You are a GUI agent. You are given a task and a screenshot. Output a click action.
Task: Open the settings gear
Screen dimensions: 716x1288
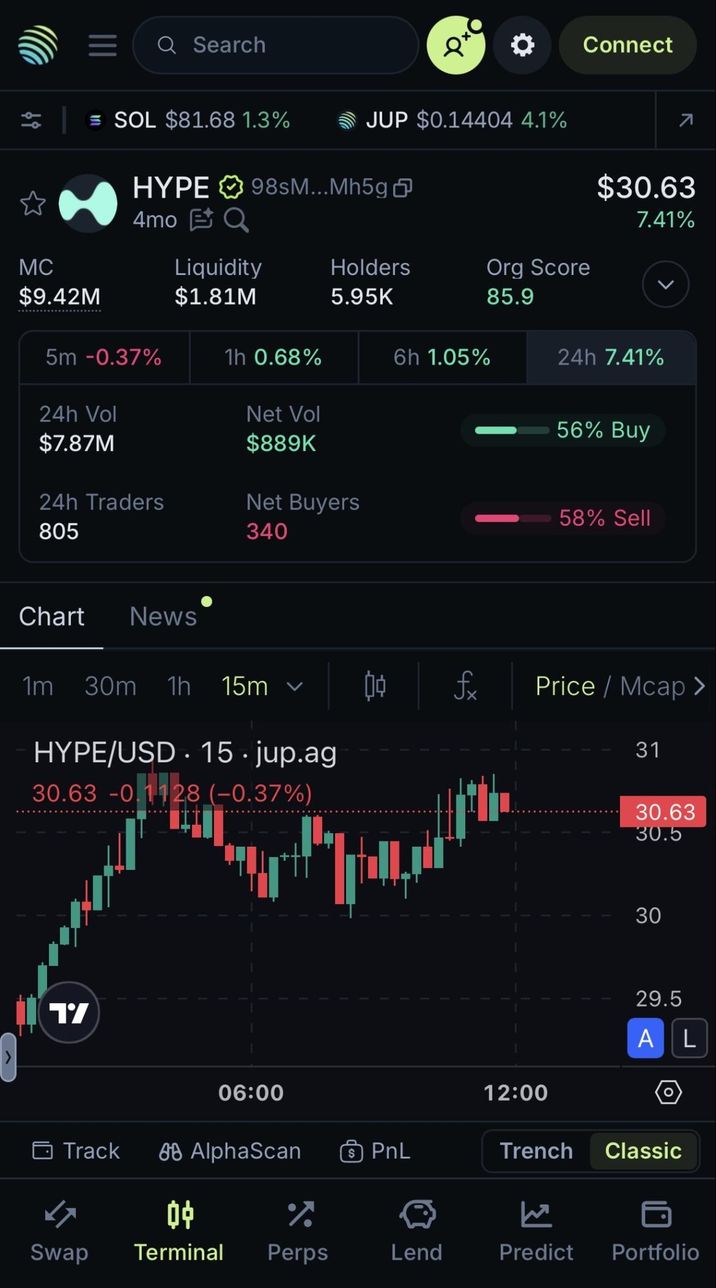click(x=522, y=45)
